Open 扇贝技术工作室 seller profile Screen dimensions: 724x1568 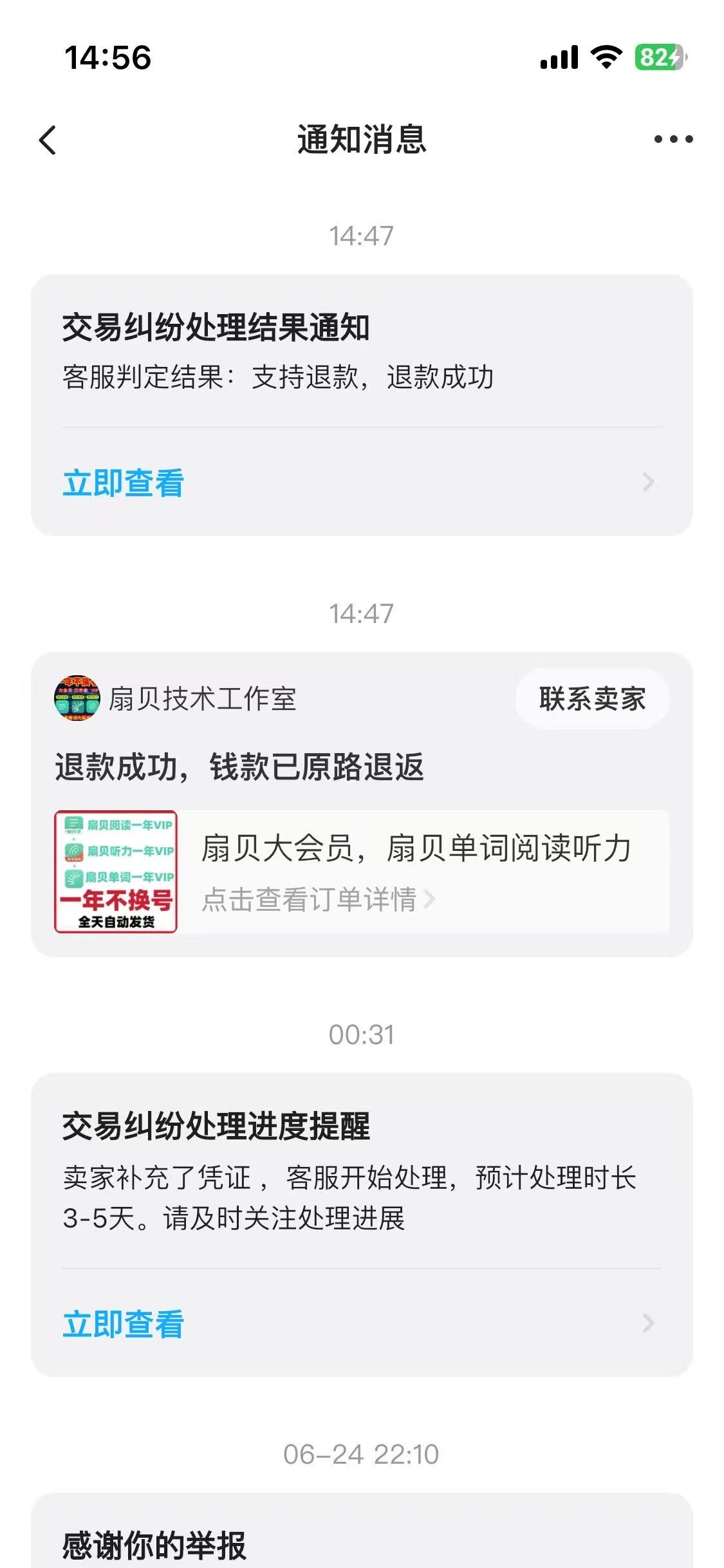[x=175, y=699]
